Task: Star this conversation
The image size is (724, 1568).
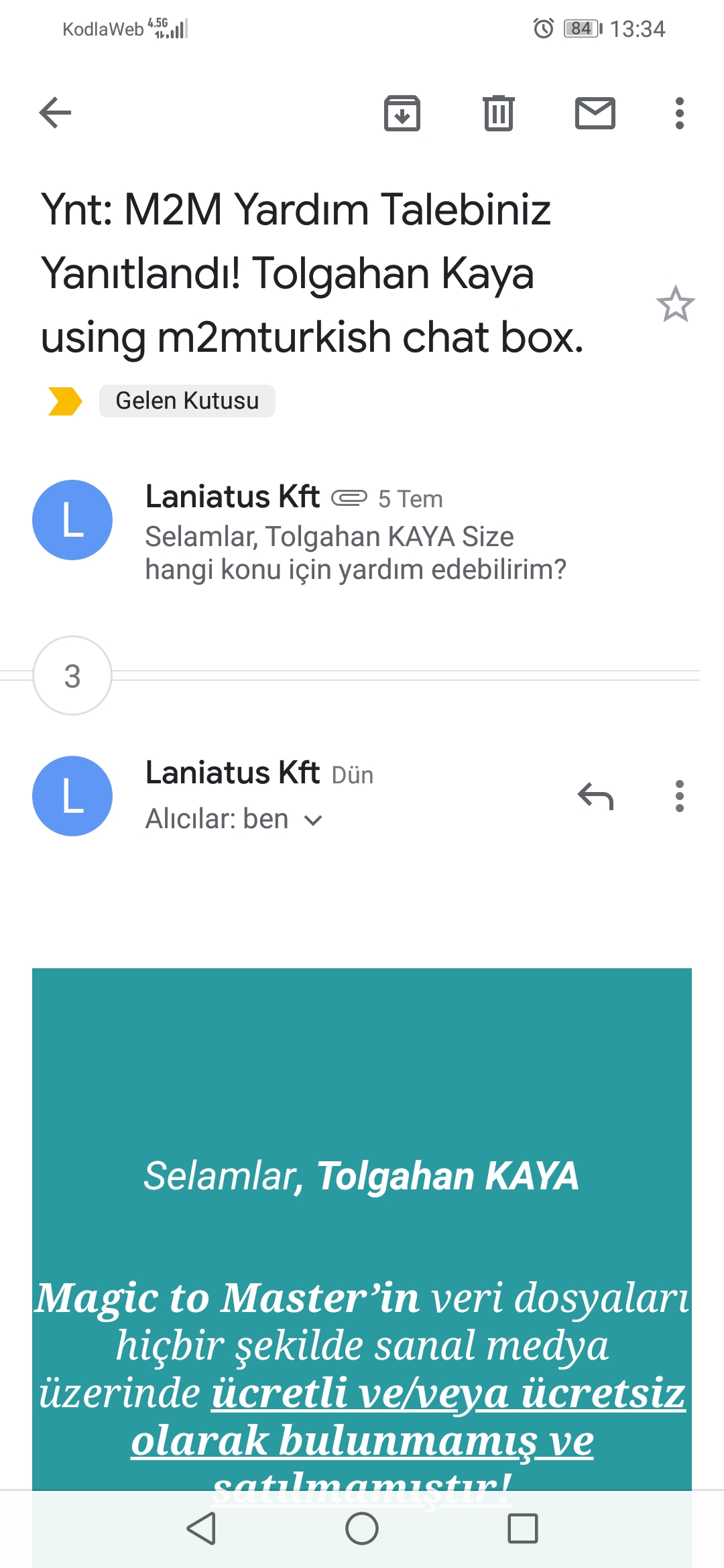Action: (675, 304)
